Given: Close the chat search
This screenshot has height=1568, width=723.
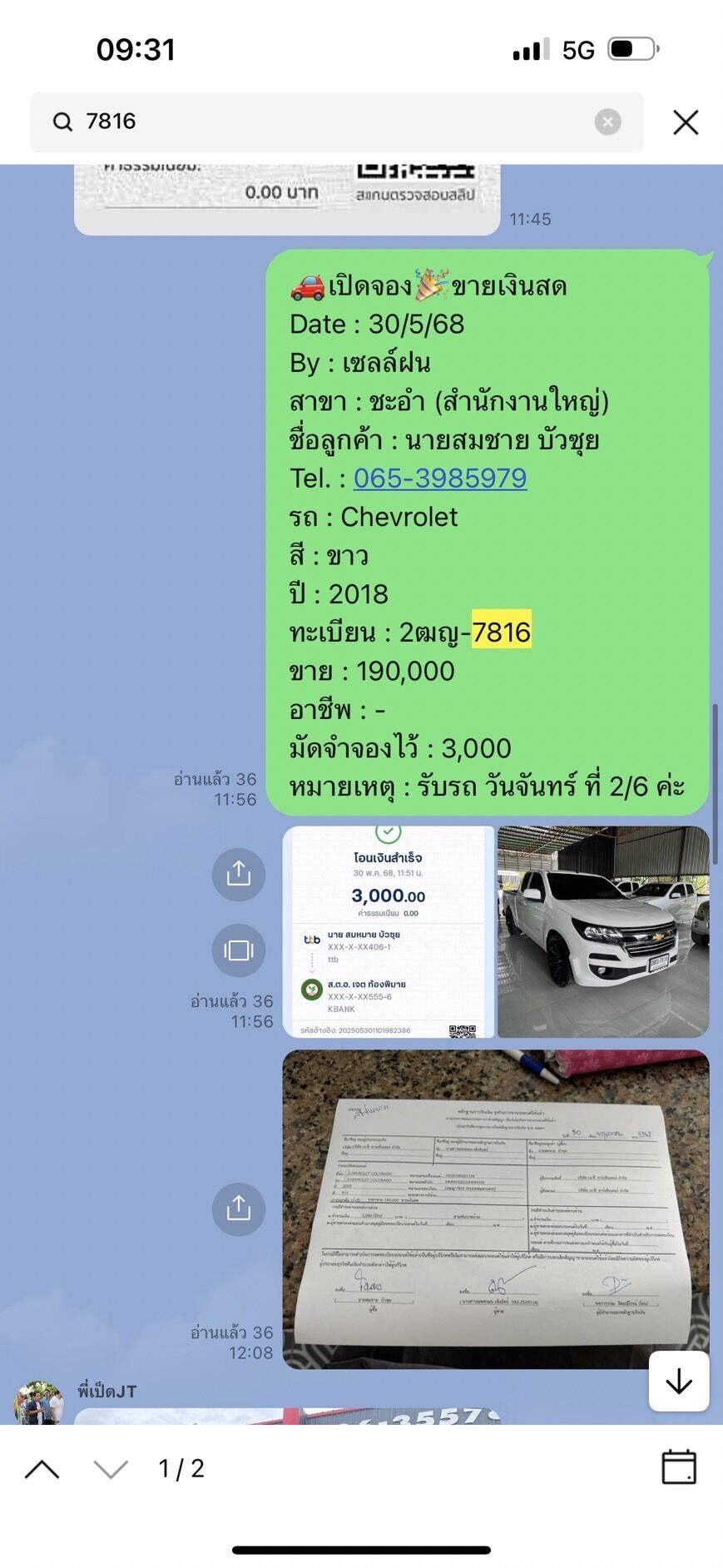Looking at the screenshot, I should [686, 122].
